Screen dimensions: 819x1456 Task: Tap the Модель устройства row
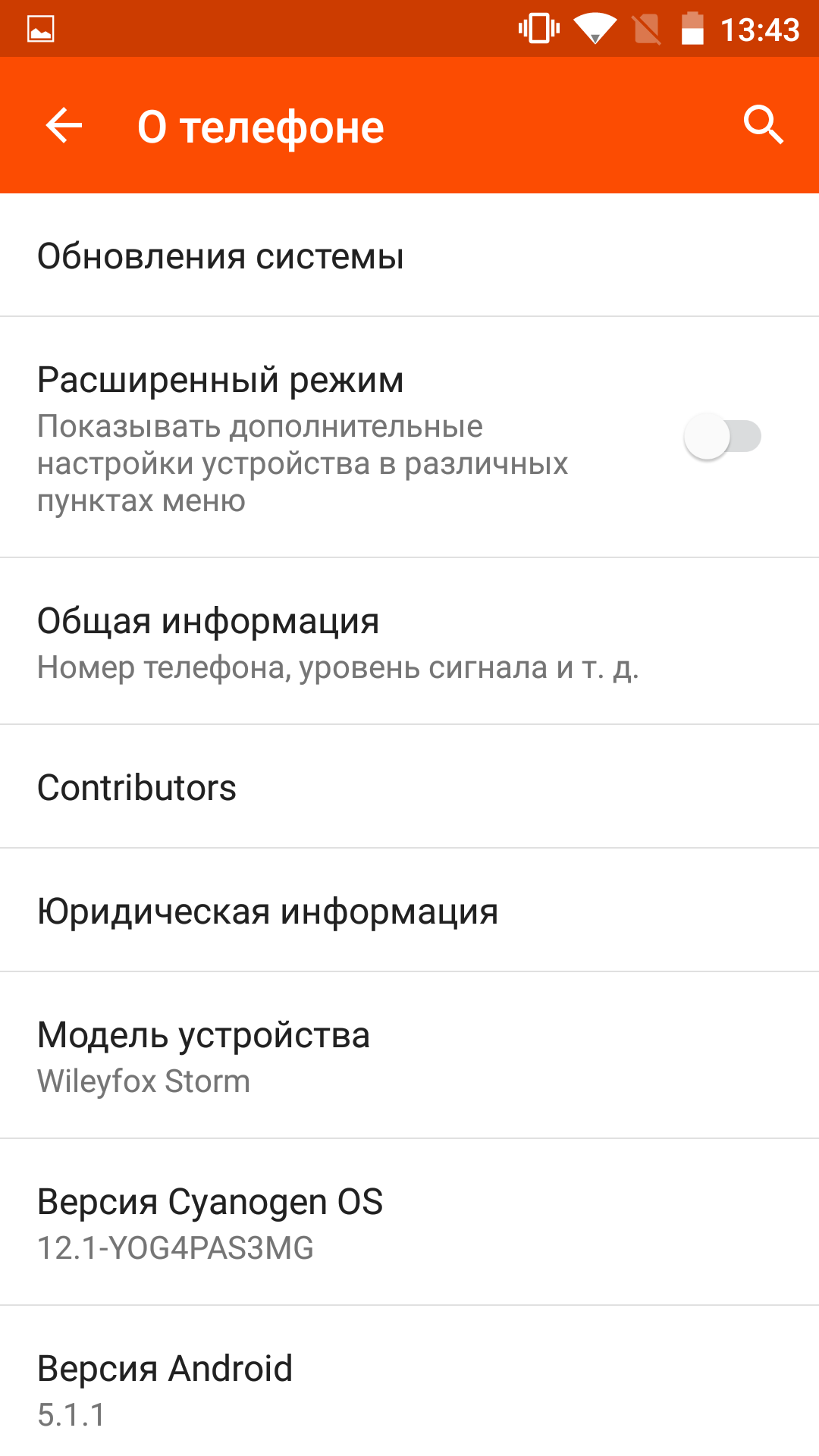[x=409, y=1056]
